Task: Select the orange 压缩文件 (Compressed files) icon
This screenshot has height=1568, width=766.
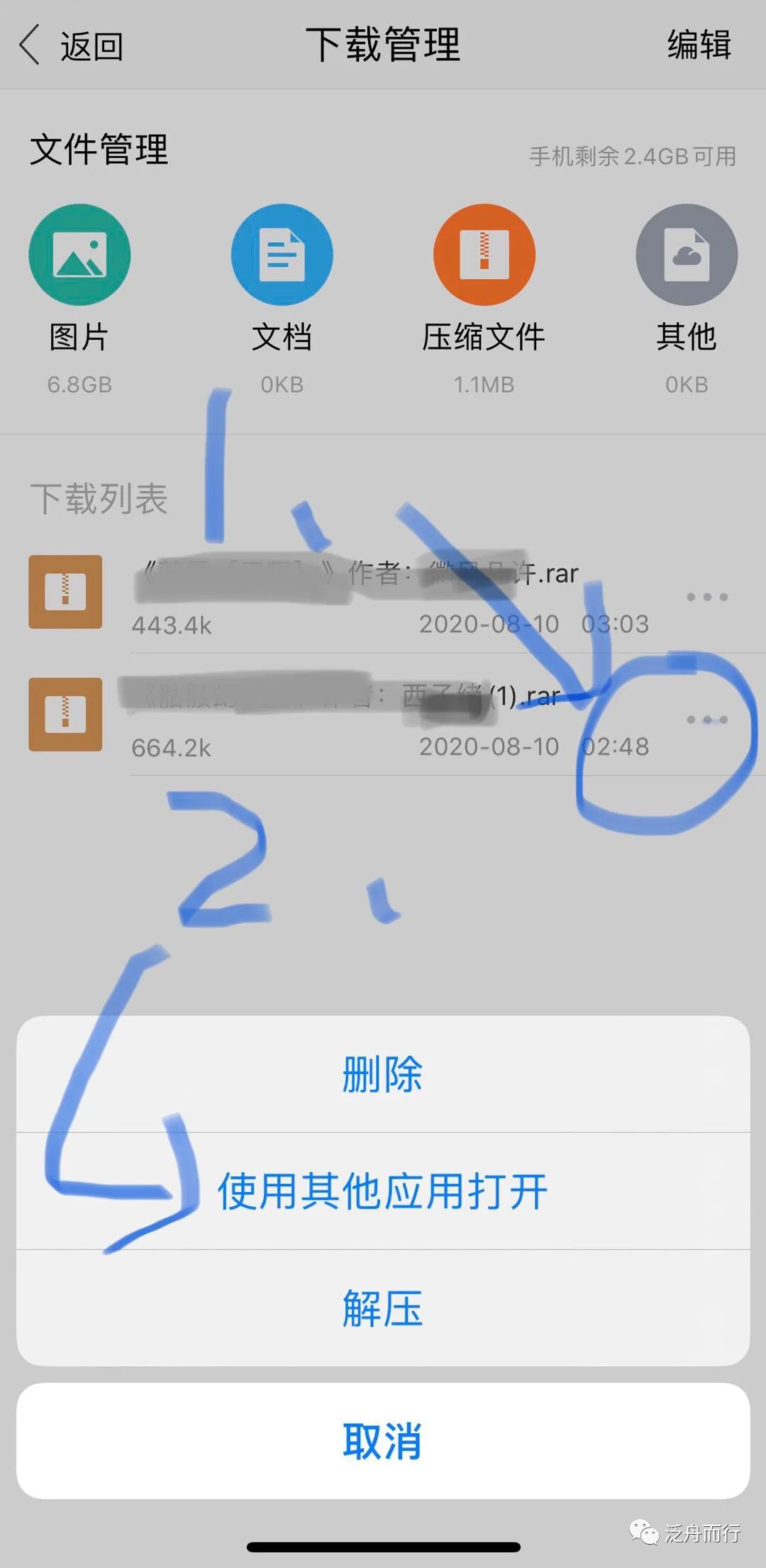Action: tap(484, 255)
